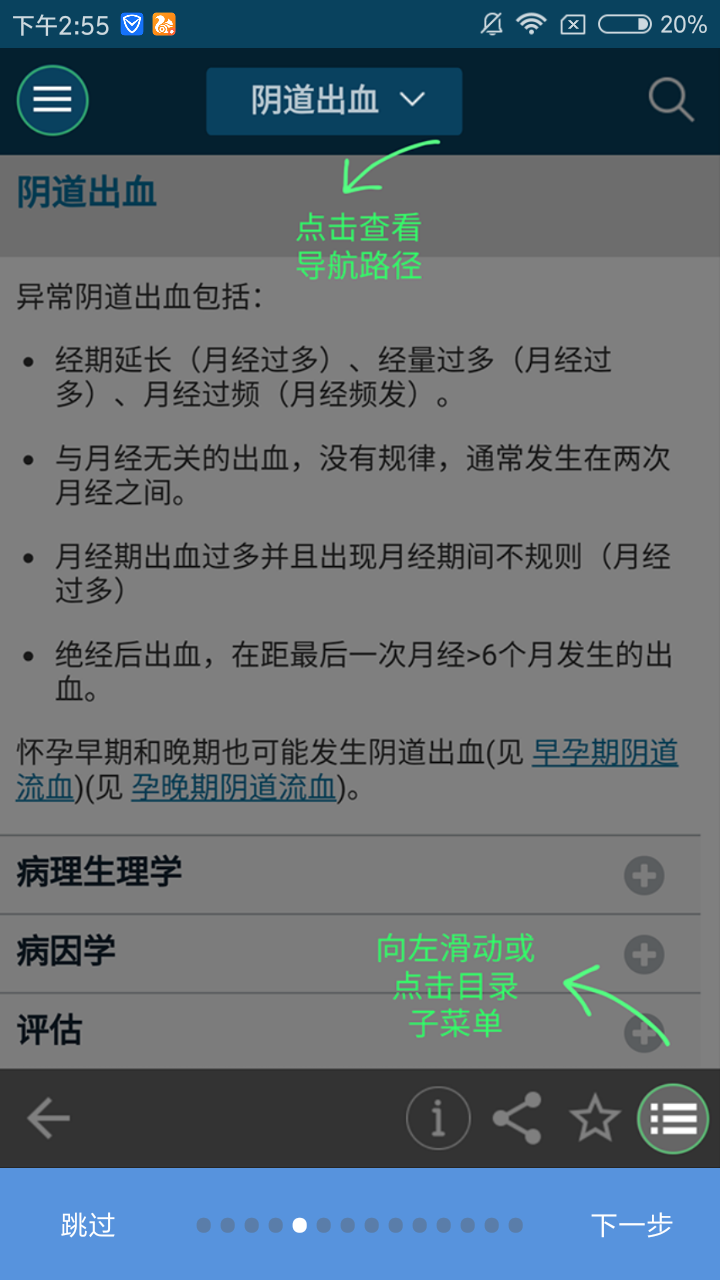Screen dimensions: 720x1280
Task: Tap the info icon in bottom toolbar
Action: [x=438, y=1118]
